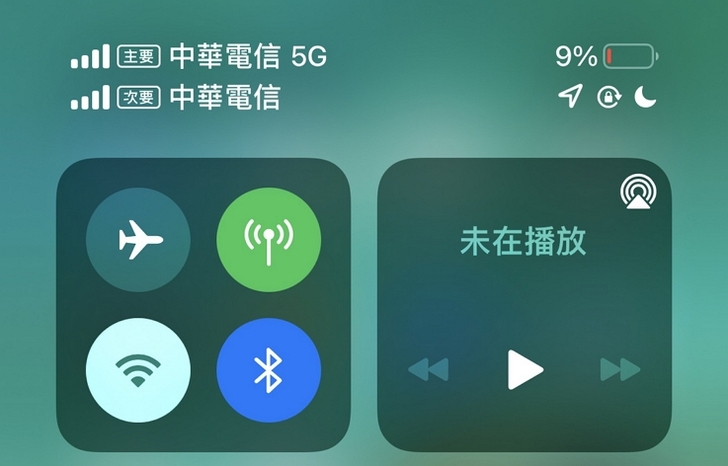
Task: Turn off cellular data
Action: (268, 240)
